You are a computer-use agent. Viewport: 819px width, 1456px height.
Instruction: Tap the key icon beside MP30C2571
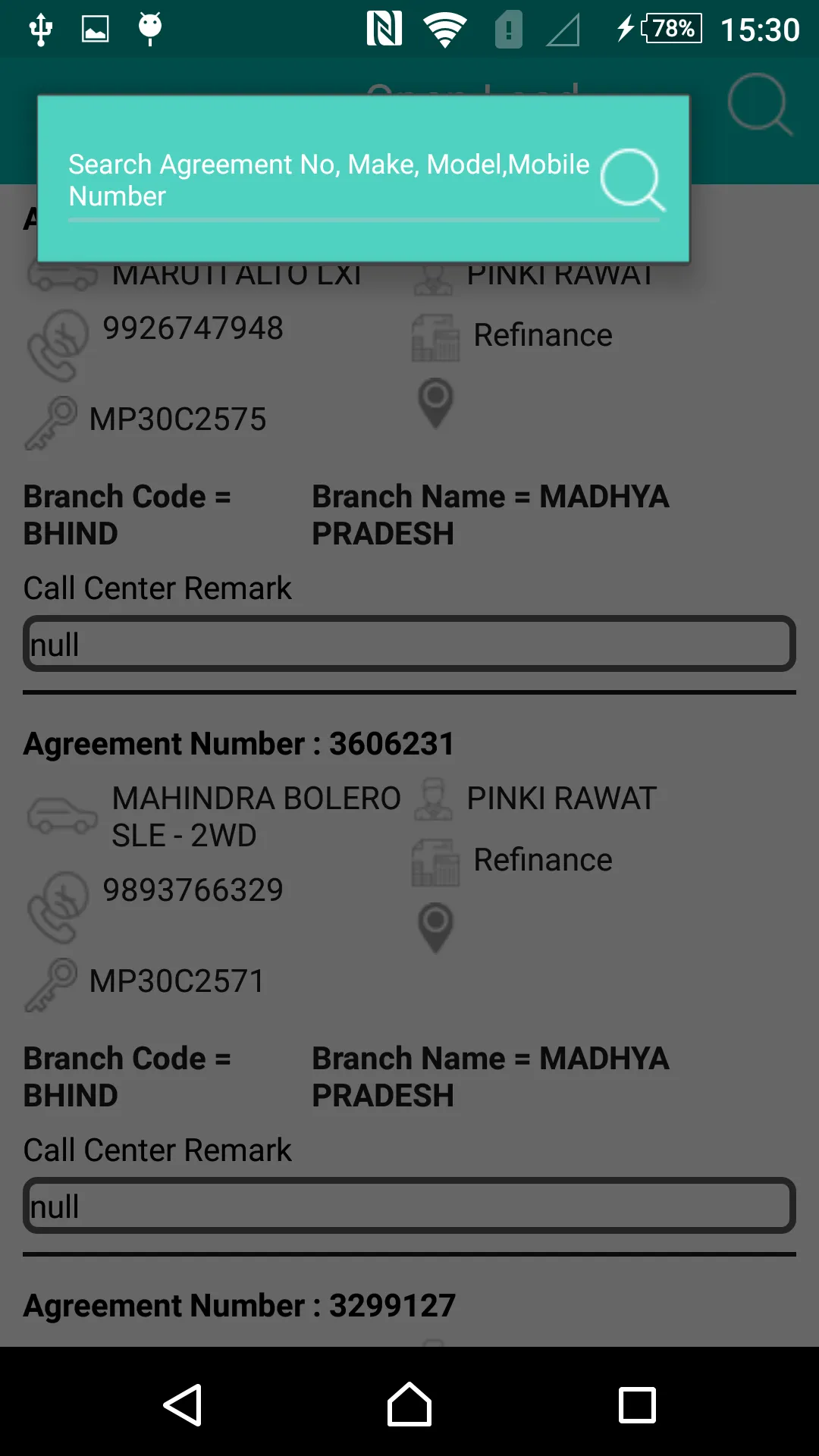52,982
